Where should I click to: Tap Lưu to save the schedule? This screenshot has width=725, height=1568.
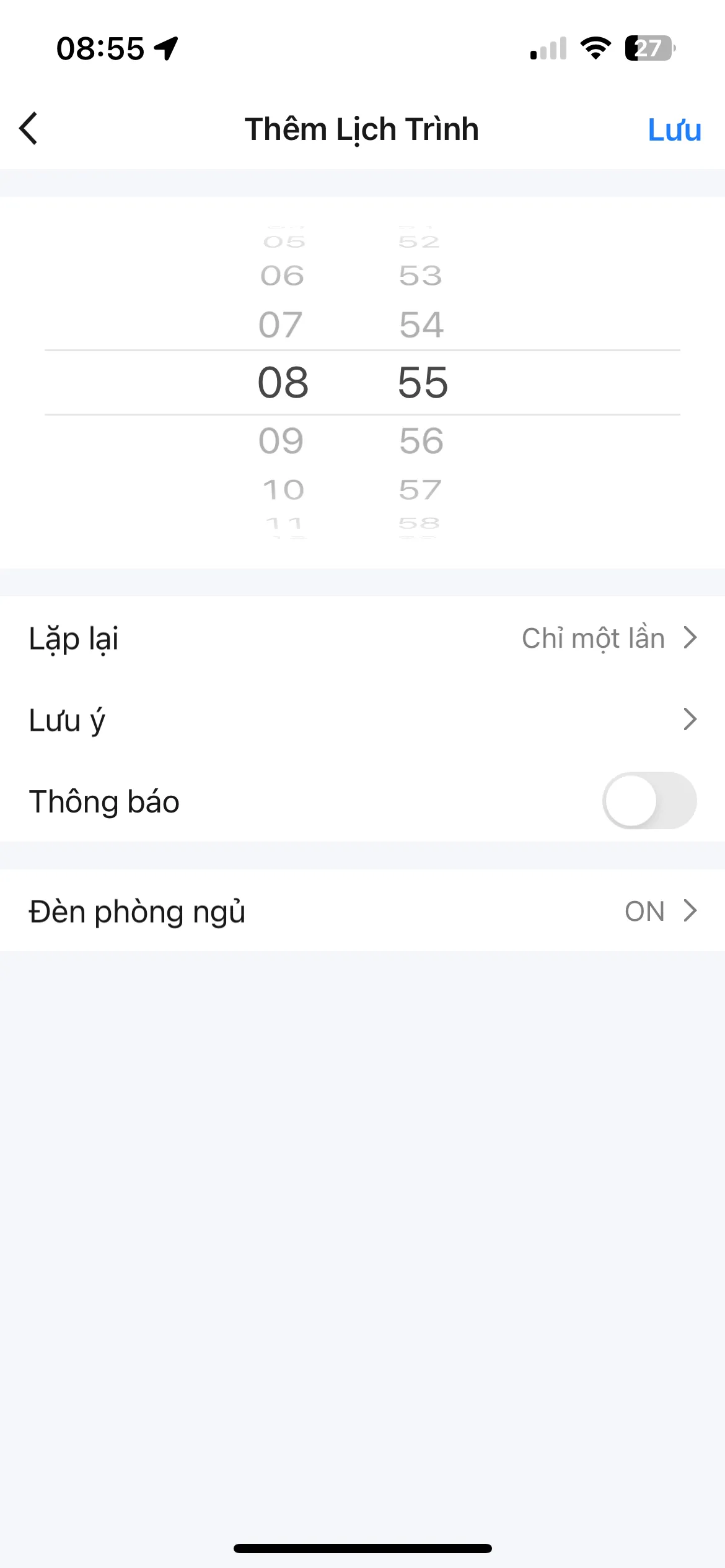click(674, 130)
